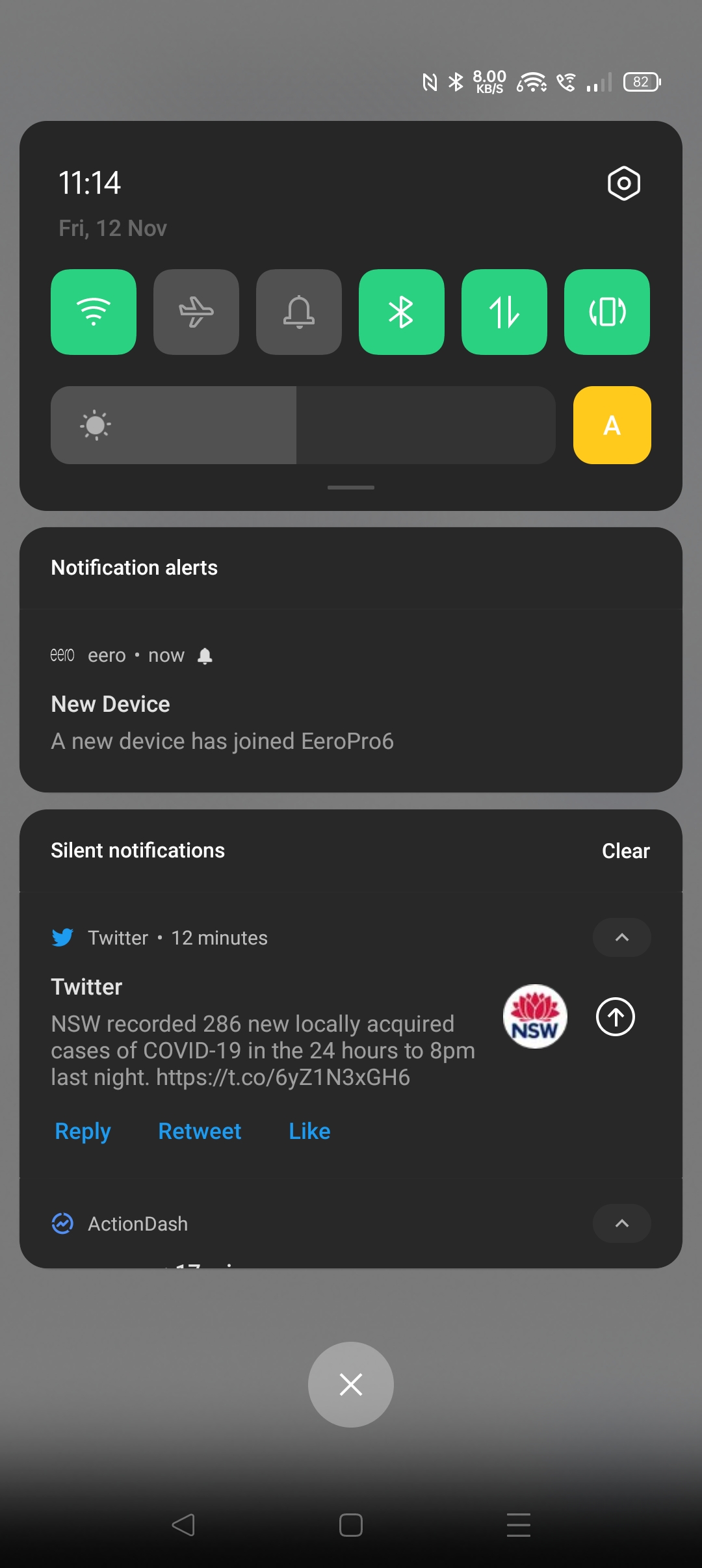The width and height of the screenshot is (702, 1568).
Task: Dismiss all notifications with the X button
Action: point(351,1385)
